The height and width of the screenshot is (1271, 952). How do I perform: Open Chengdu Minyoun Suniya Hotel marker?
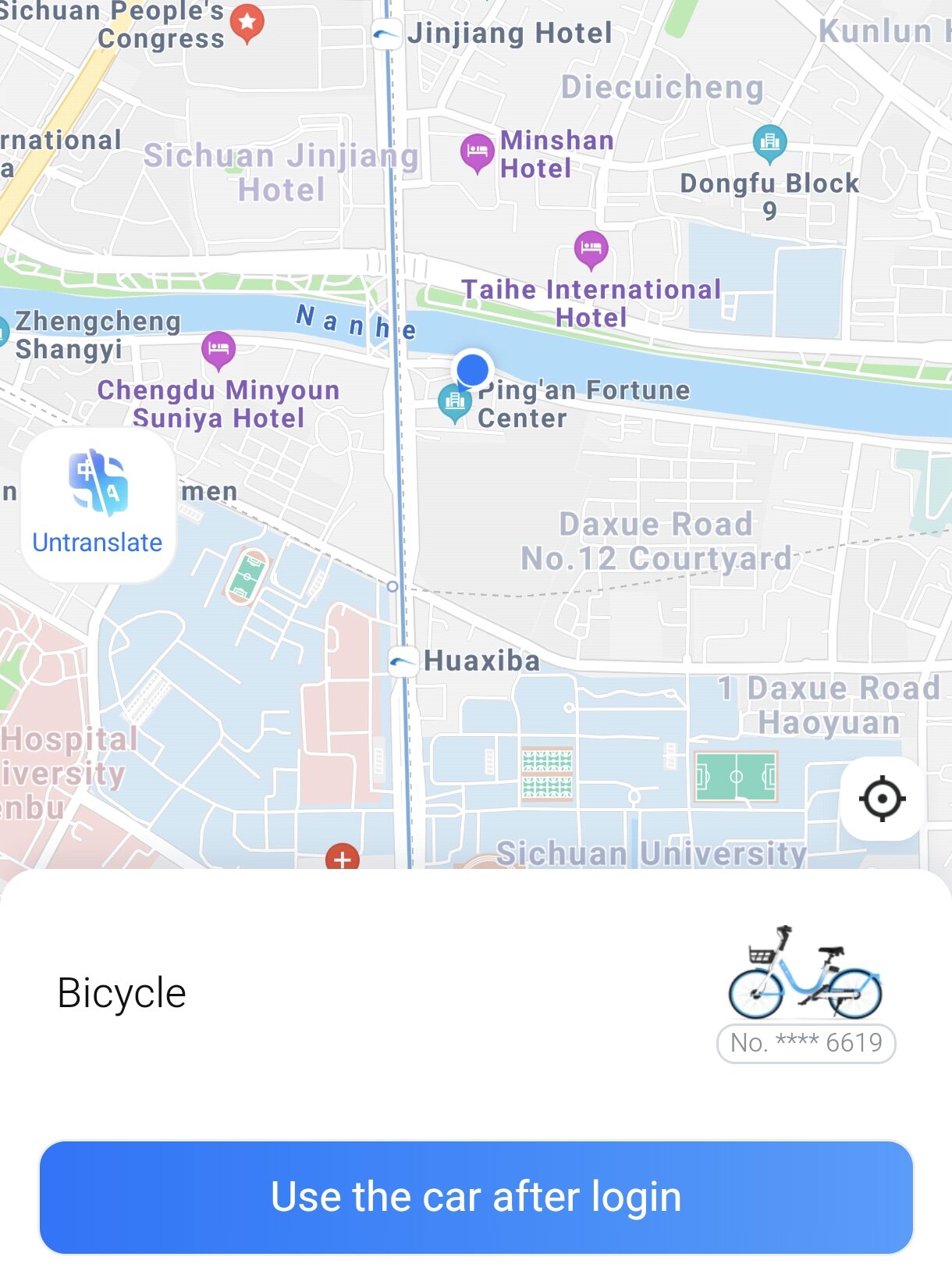[x=218, y=348]
